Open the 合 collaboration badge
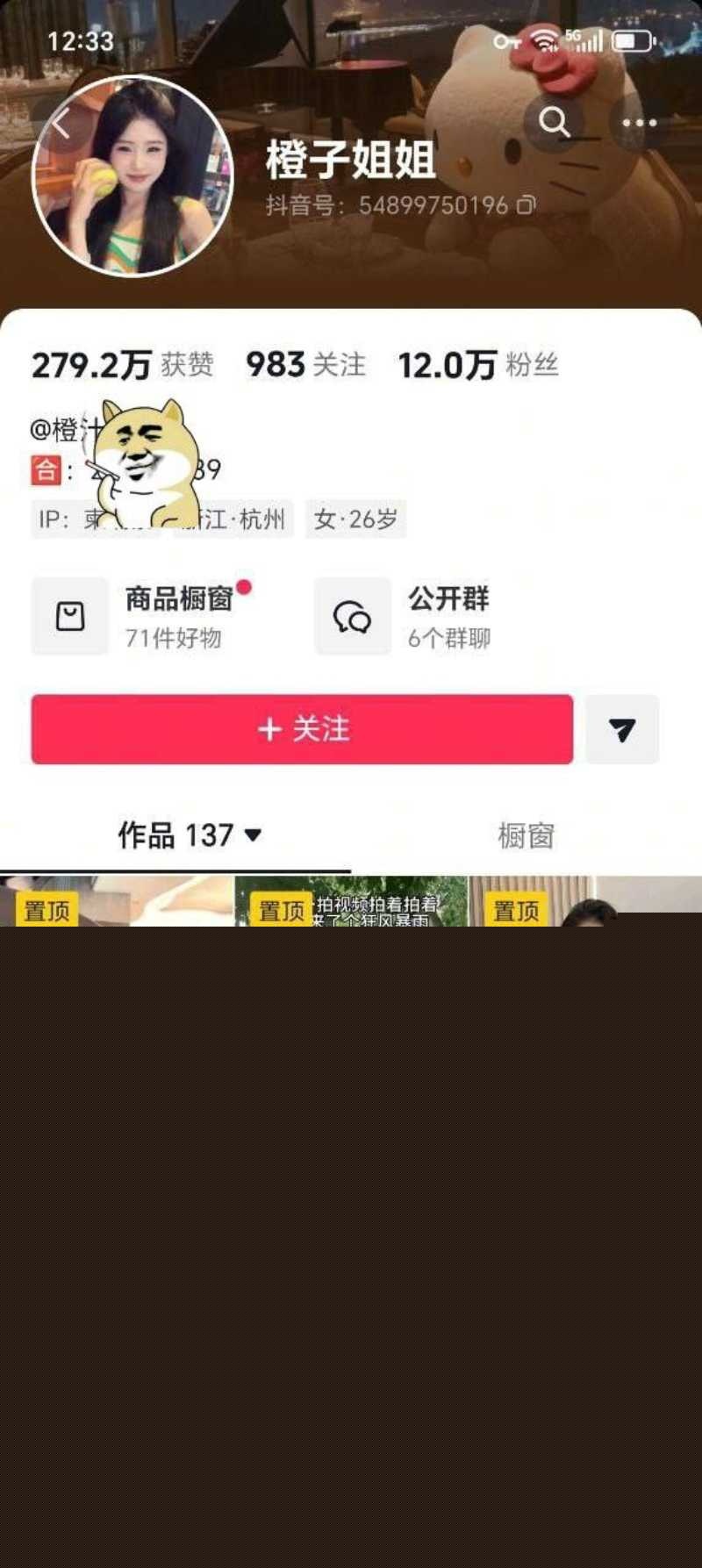This screenshot has width=702, height=1568. click(47, 471)
